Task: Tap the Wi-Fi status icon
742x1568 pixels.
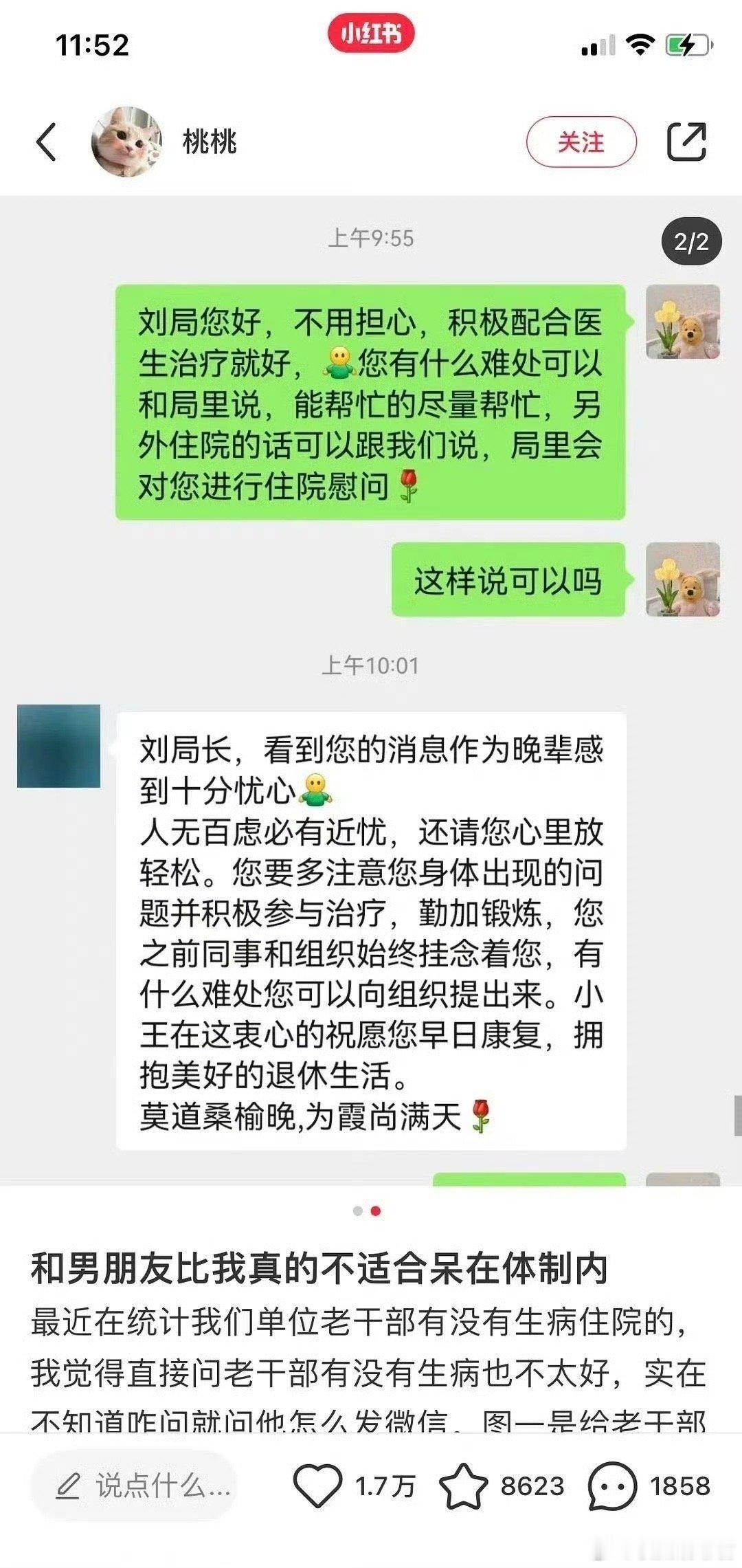Action: (x=640, y=43)
